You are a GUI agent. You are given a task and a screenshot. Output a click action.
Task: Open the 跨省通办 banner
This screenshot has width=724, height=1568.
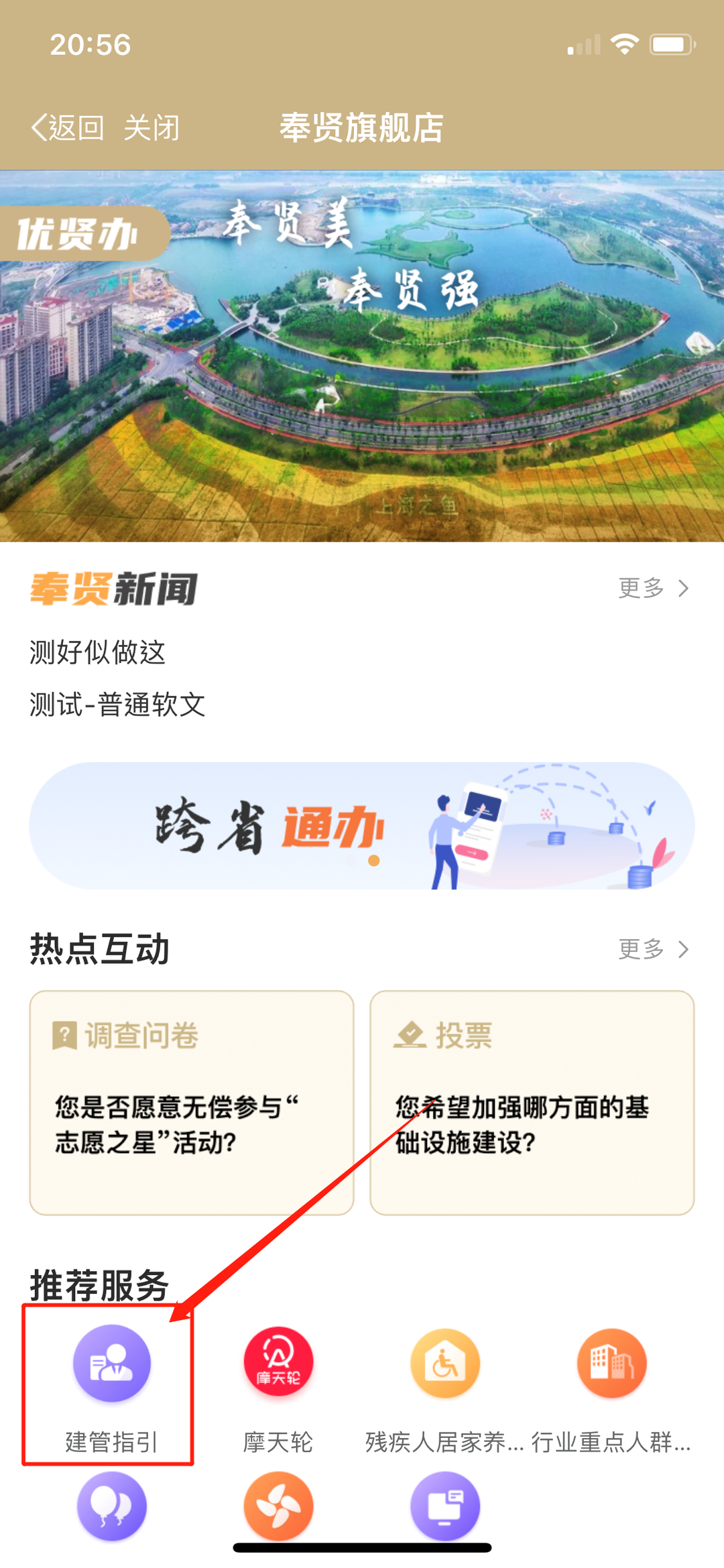[x=362, y=826]
